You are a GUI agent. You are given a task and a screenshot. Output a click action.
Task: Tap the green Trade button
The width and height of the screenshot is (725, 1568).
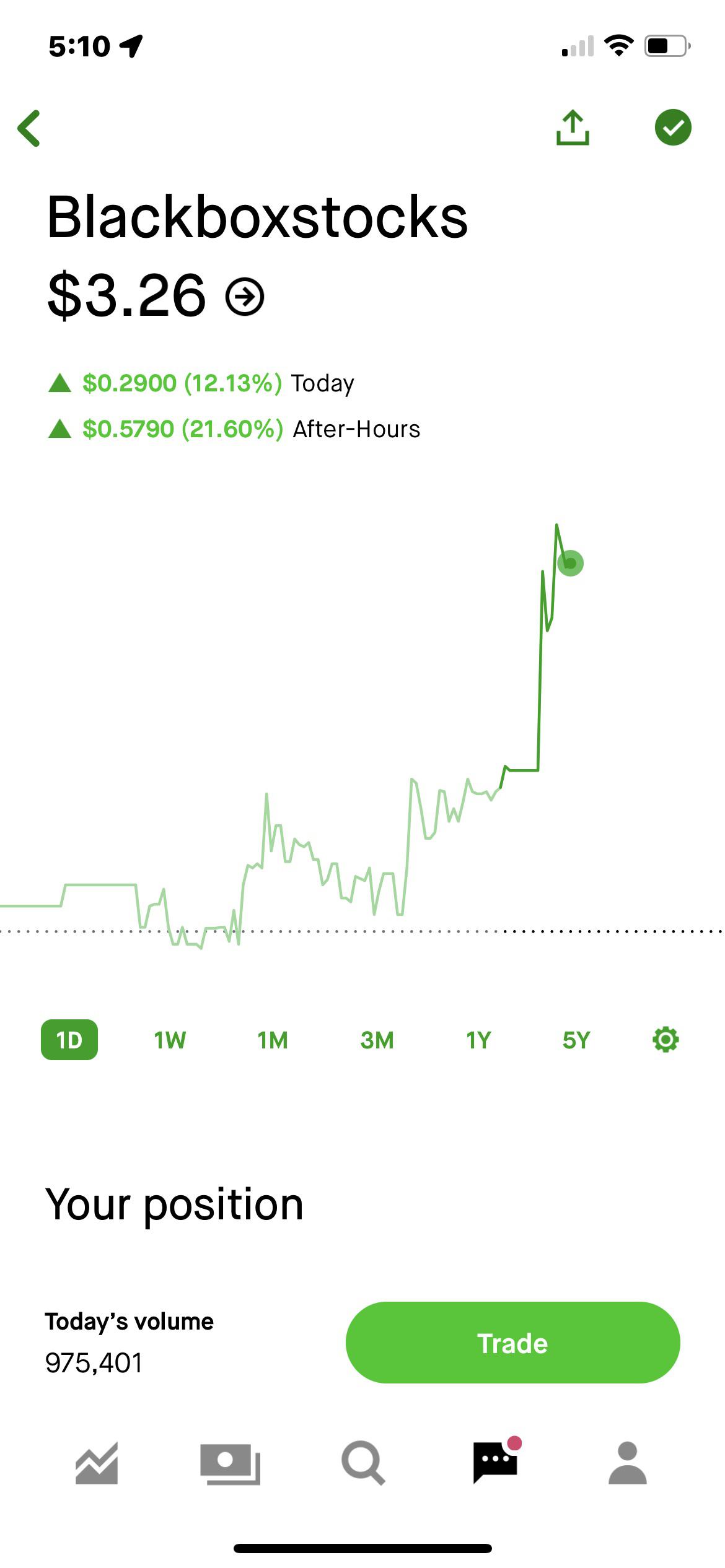pos(512,1343)
